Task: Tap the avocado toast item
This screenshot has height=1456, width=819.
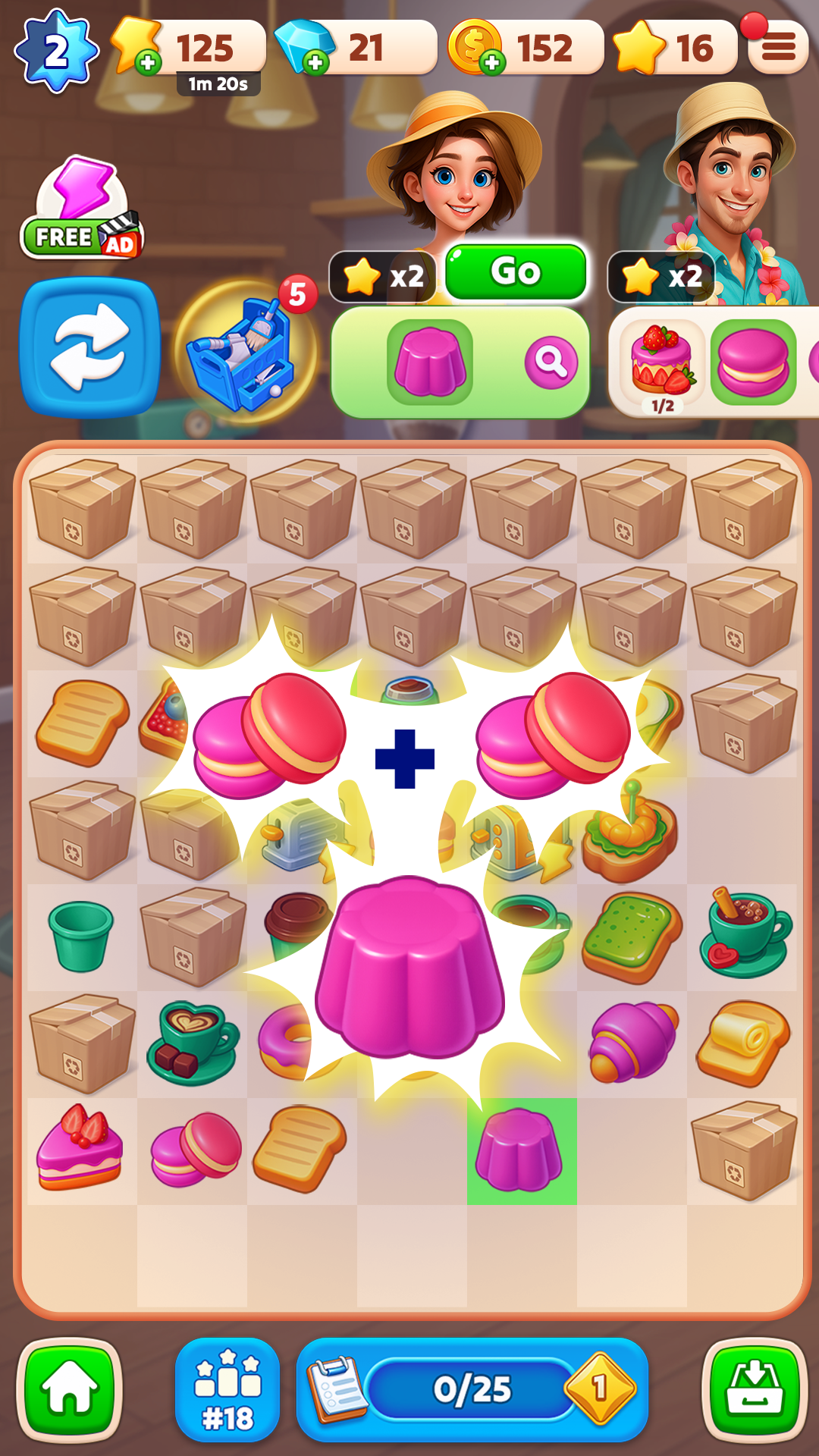Action: click(x=632, y=937)
